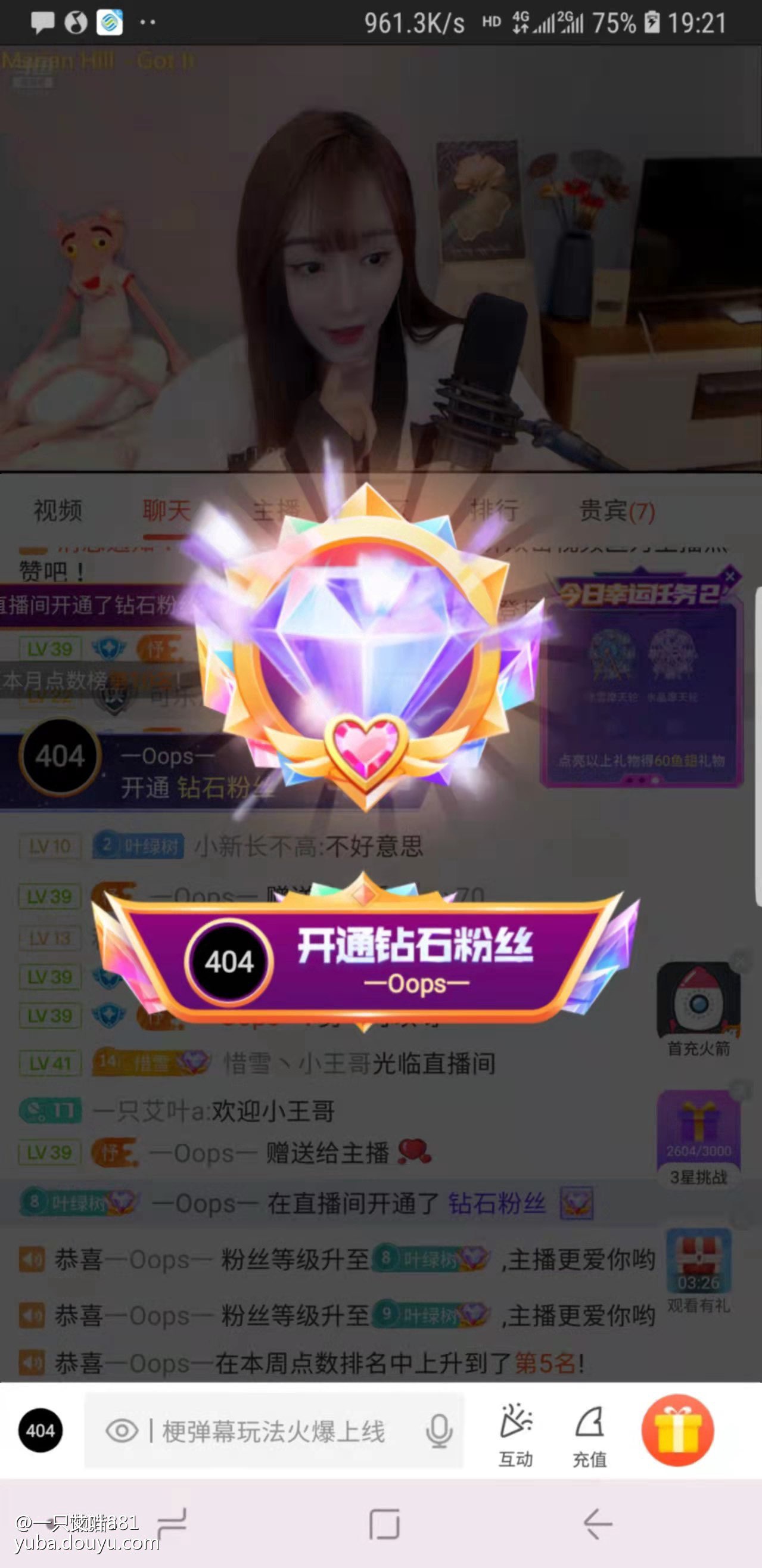The image size is (762, 1568).
Task: Switch to the 聊天 tab
Action: pyautogui.click(x=166, y=511)
